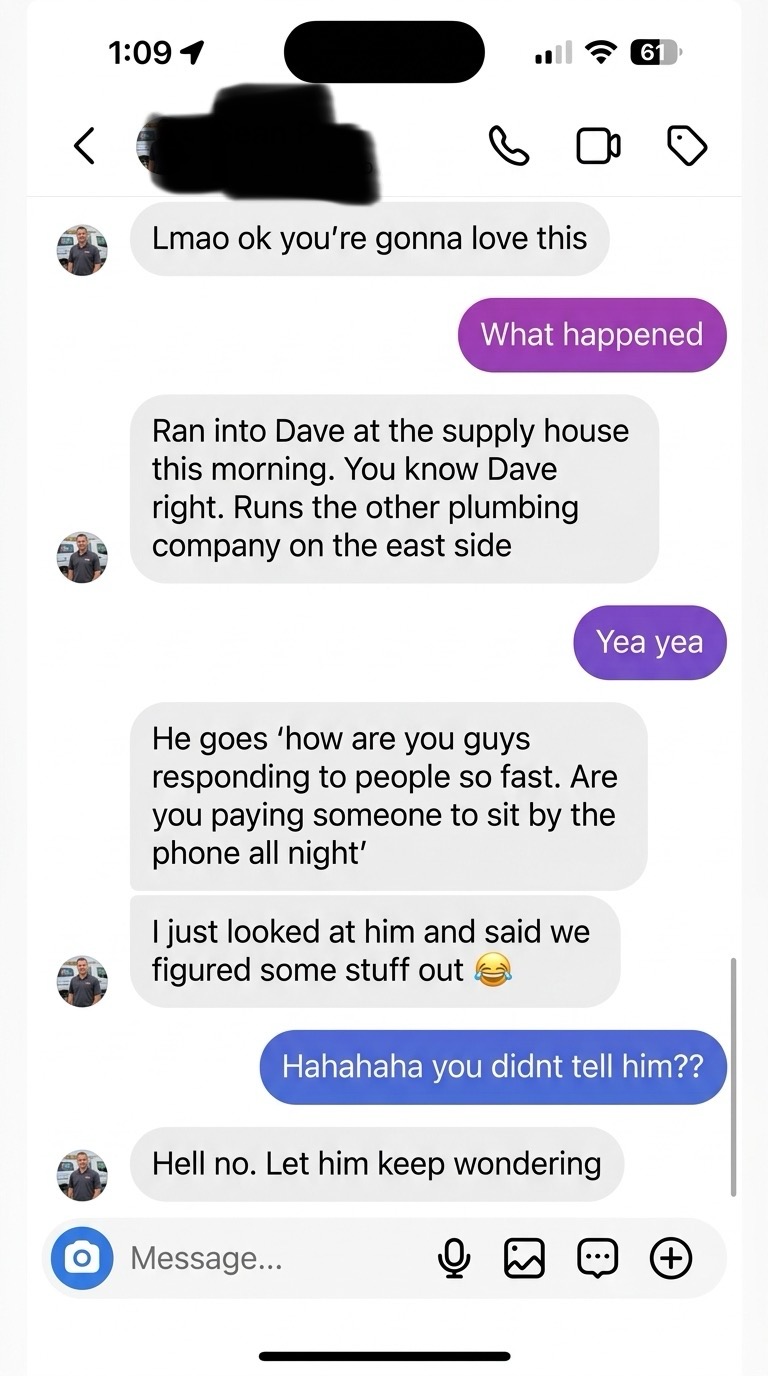Tap the 'Hahahaha you didnt tell him??' bubble

(494, 1067)
